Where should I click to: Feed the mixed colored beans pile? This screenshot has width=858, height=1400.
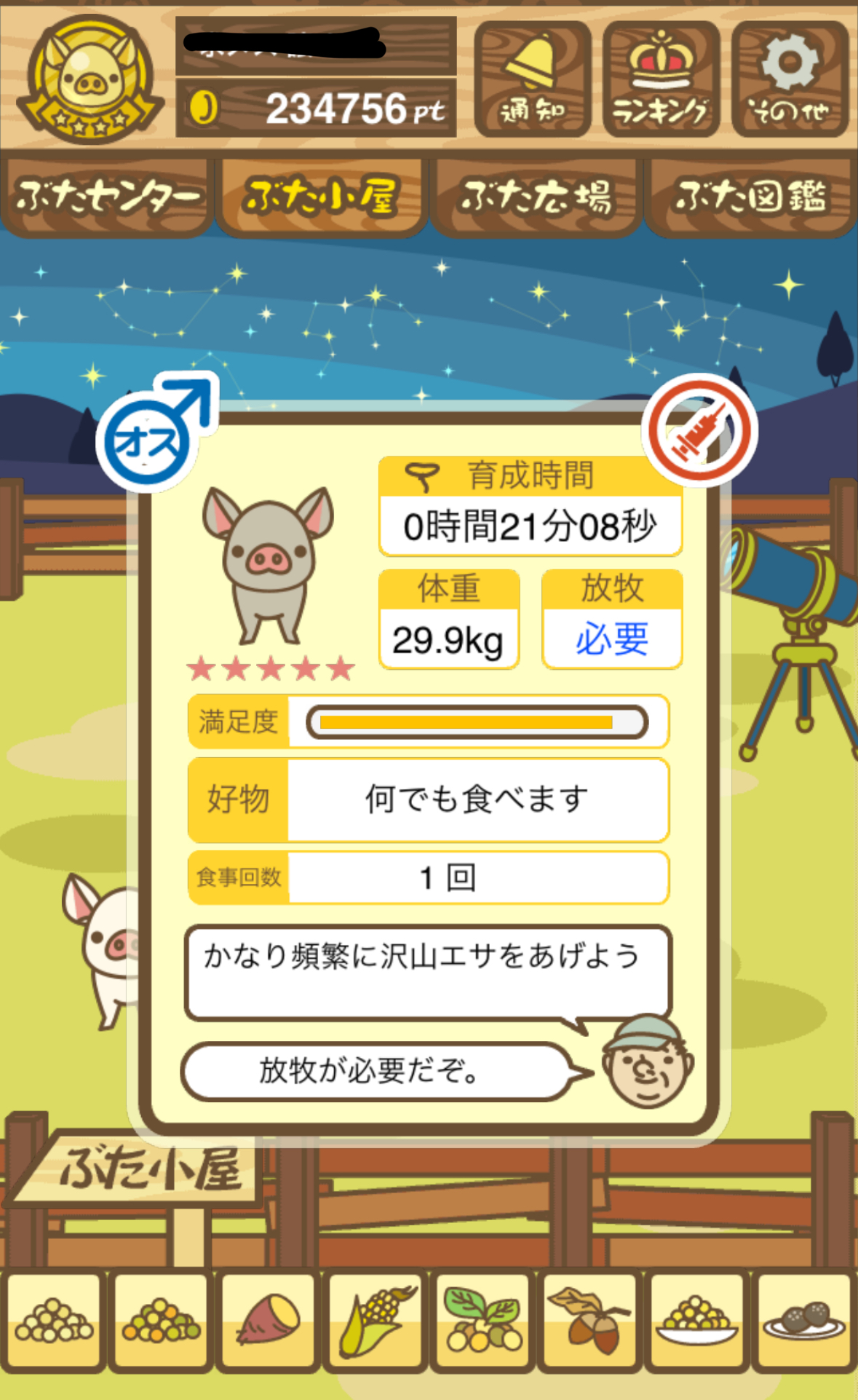point(161,1319)
